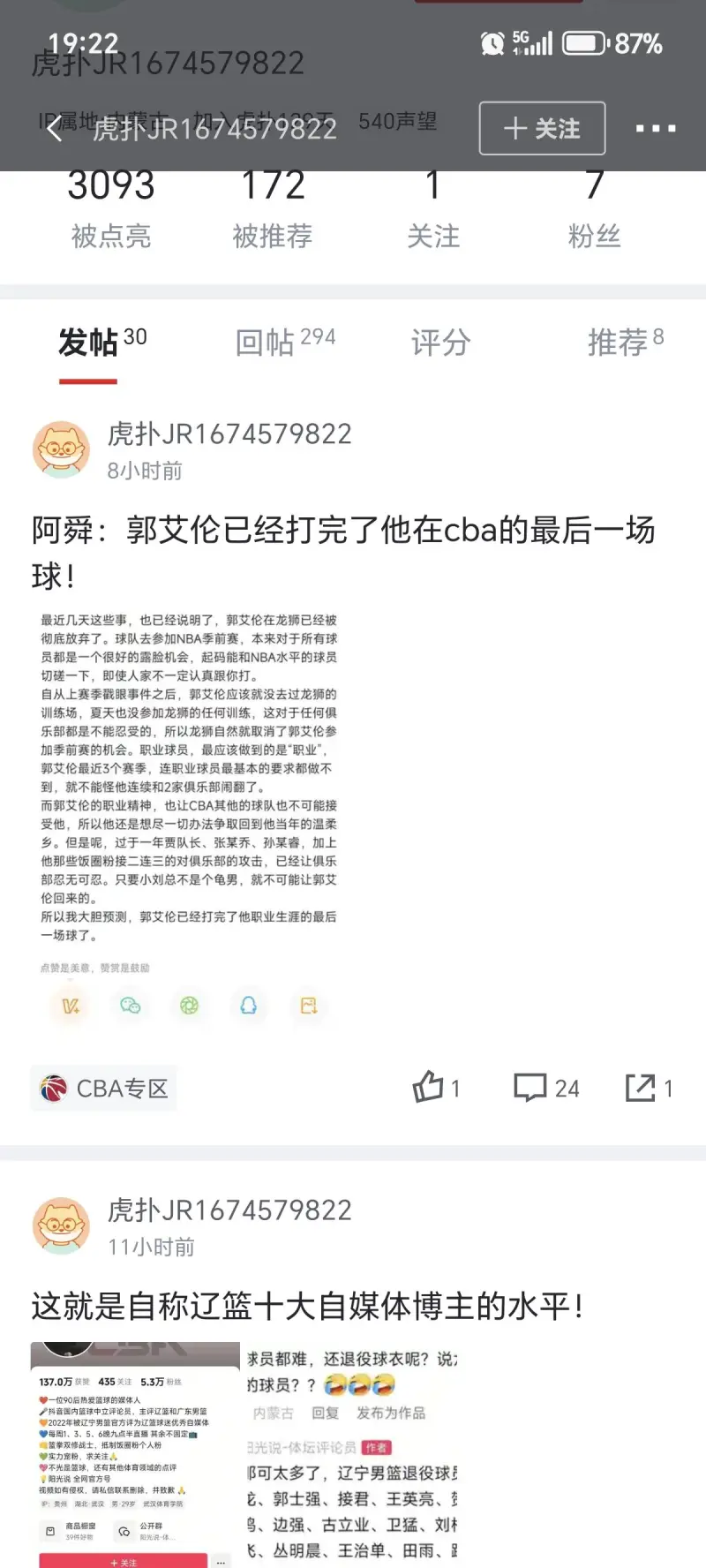
Task: Go back using the back arrow
Action: click(x=55, y=129)
